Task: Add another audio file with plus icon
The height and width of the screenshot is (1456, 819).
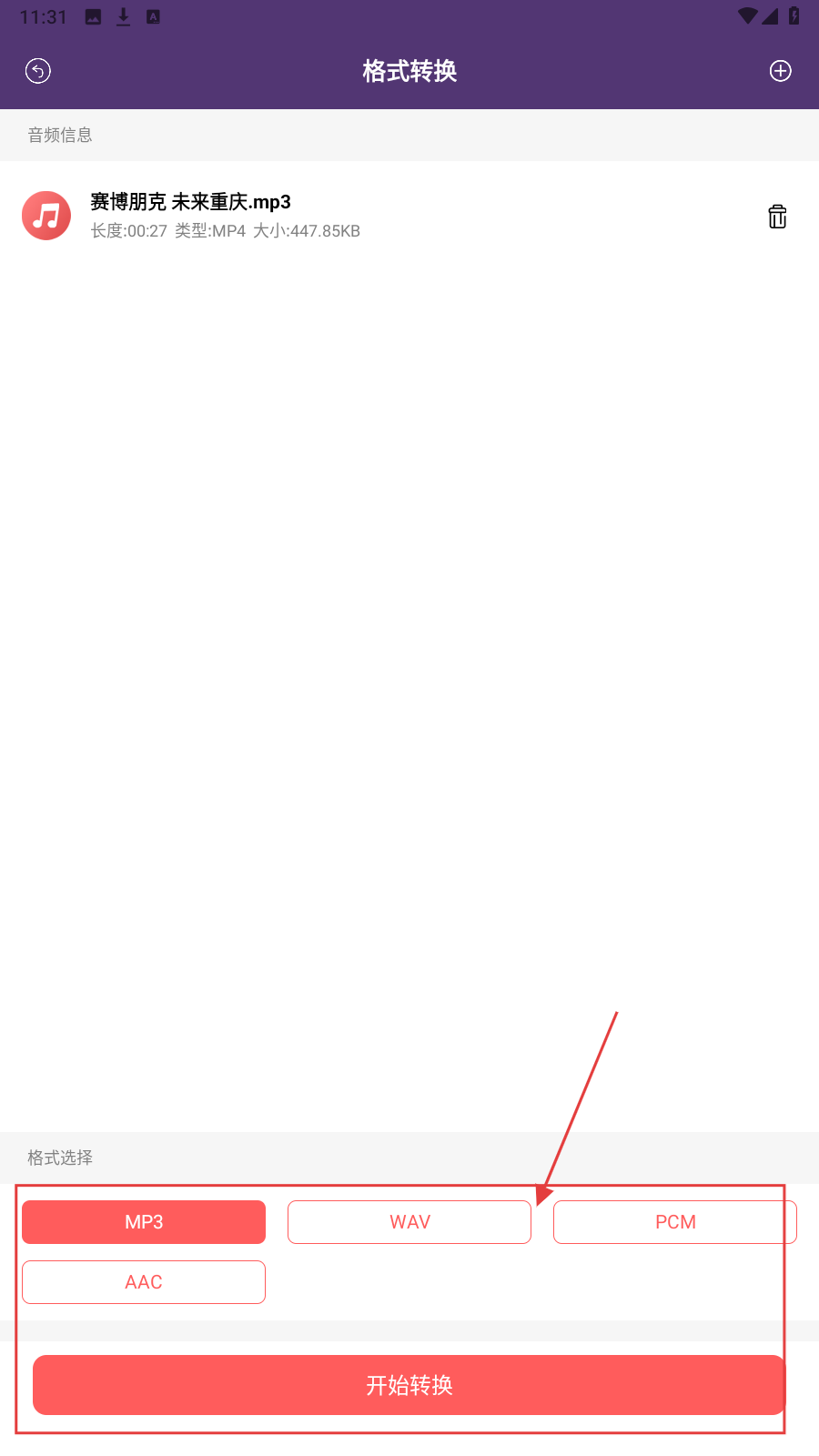Action: 780,71
